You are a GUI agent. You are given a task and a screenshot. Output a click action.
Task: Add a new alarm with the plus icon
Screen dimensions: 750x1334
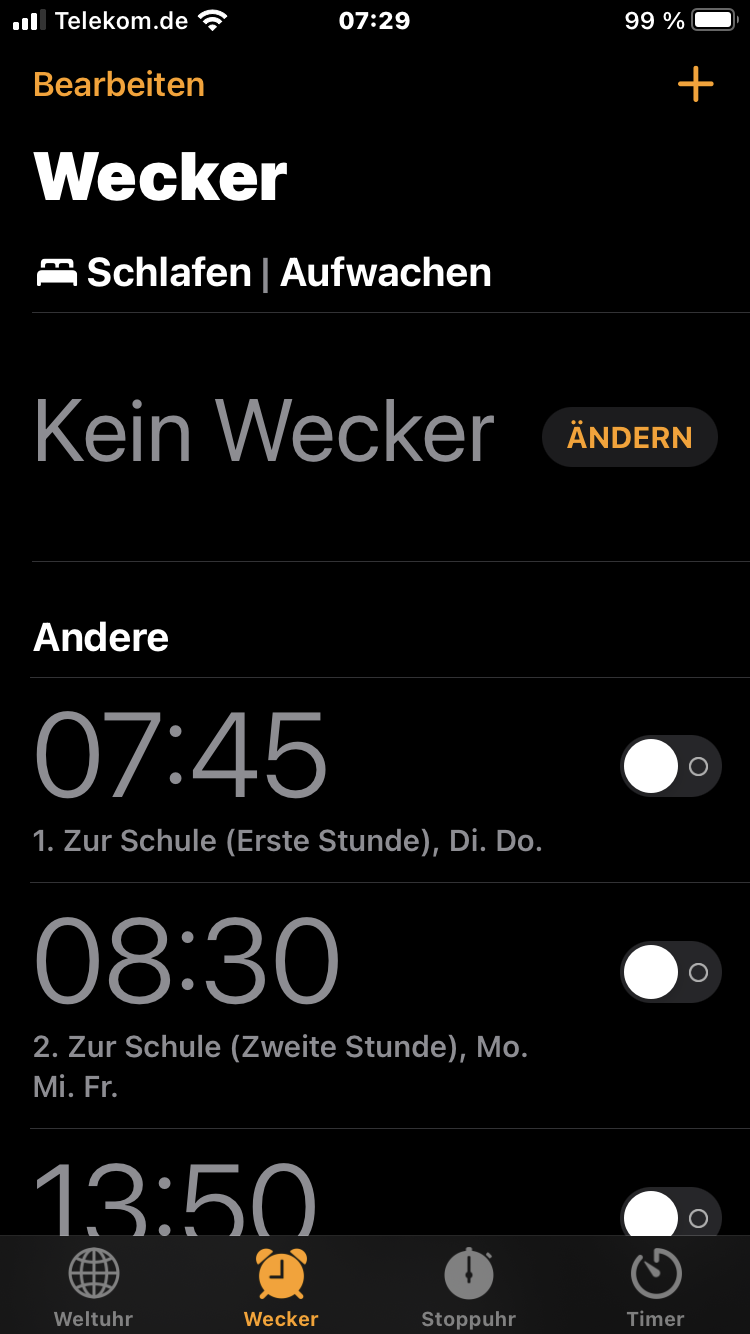[695, 85]
